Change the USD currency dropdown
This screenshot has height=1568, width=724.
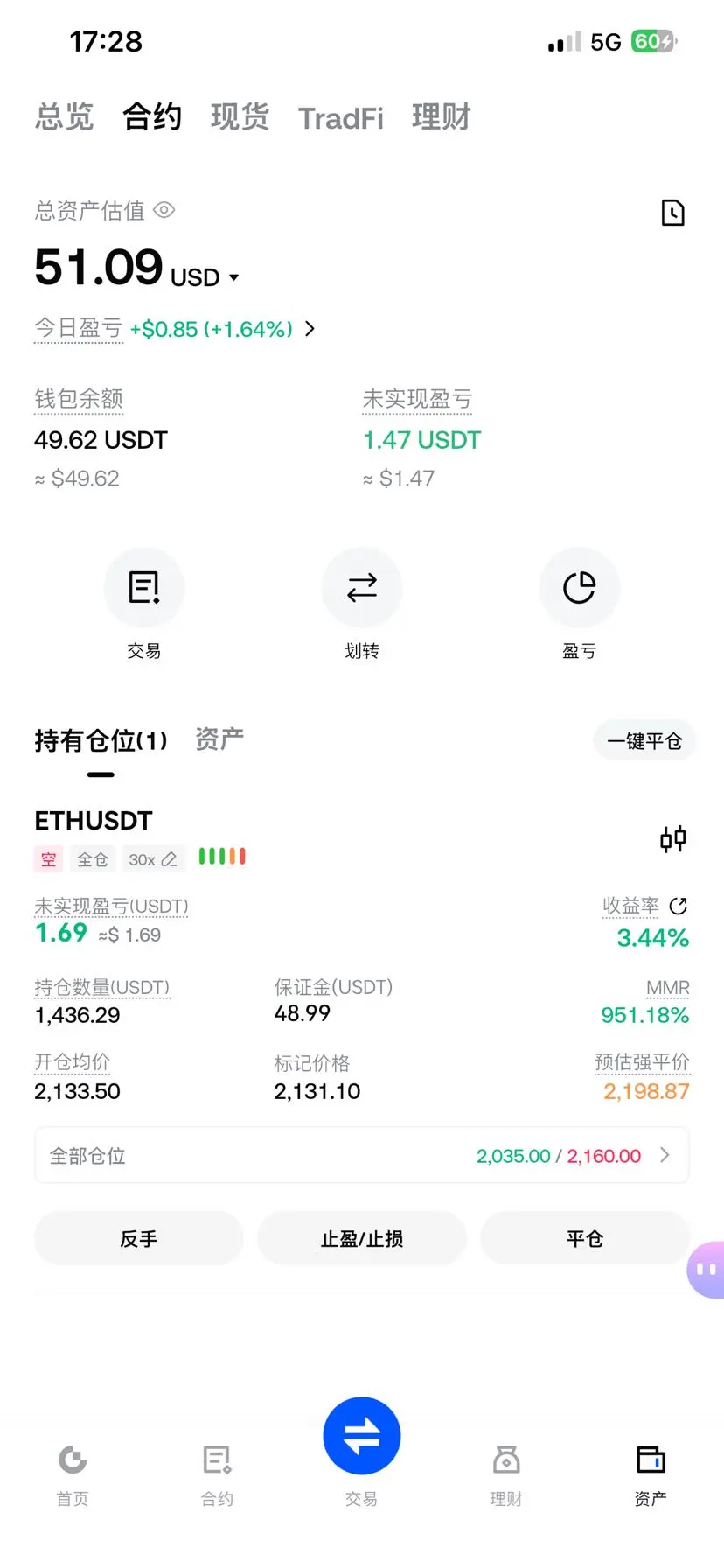(233, 278)
